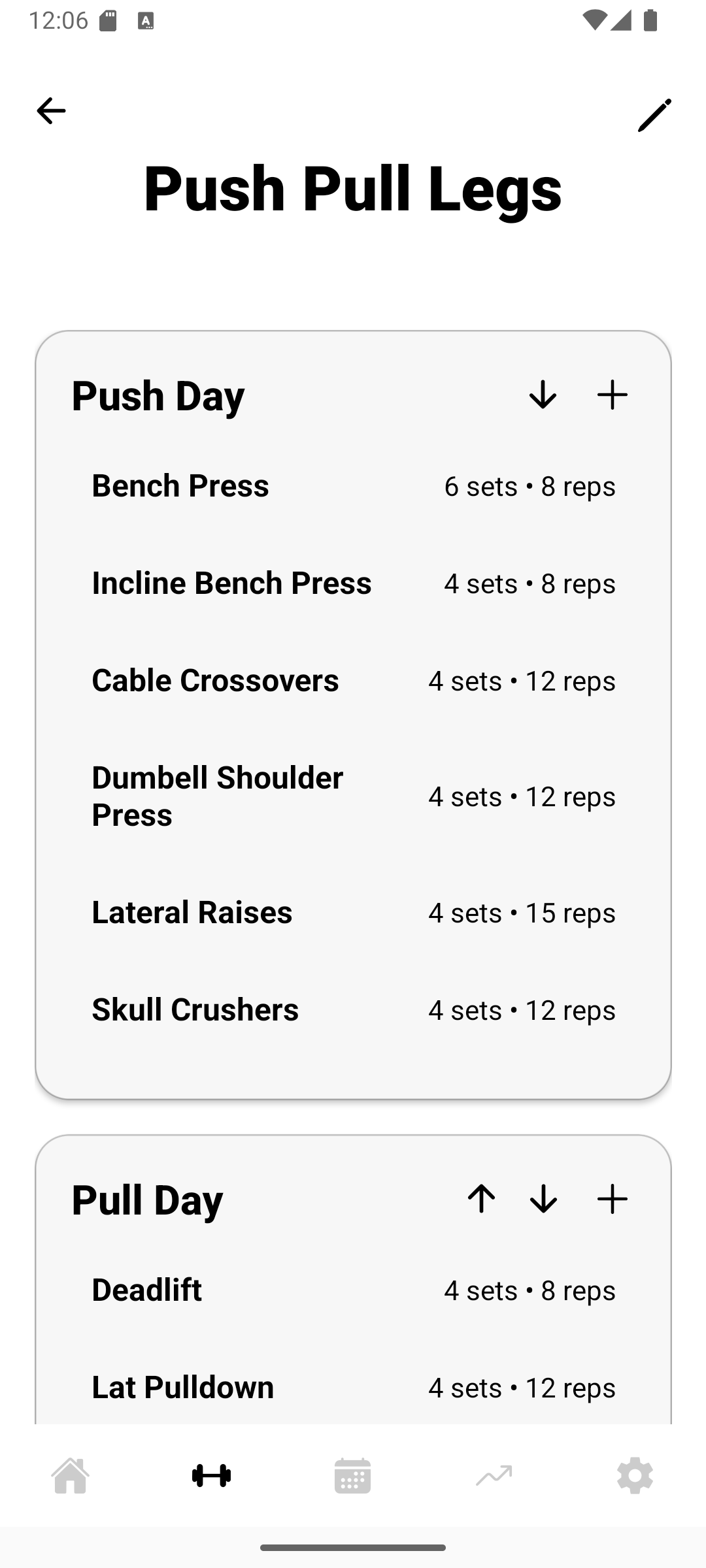Image resolution: width=706 pixels, height=1568 pixels.
Task: Select the Lat Pulldown row
Action: tap(353, 1388)
